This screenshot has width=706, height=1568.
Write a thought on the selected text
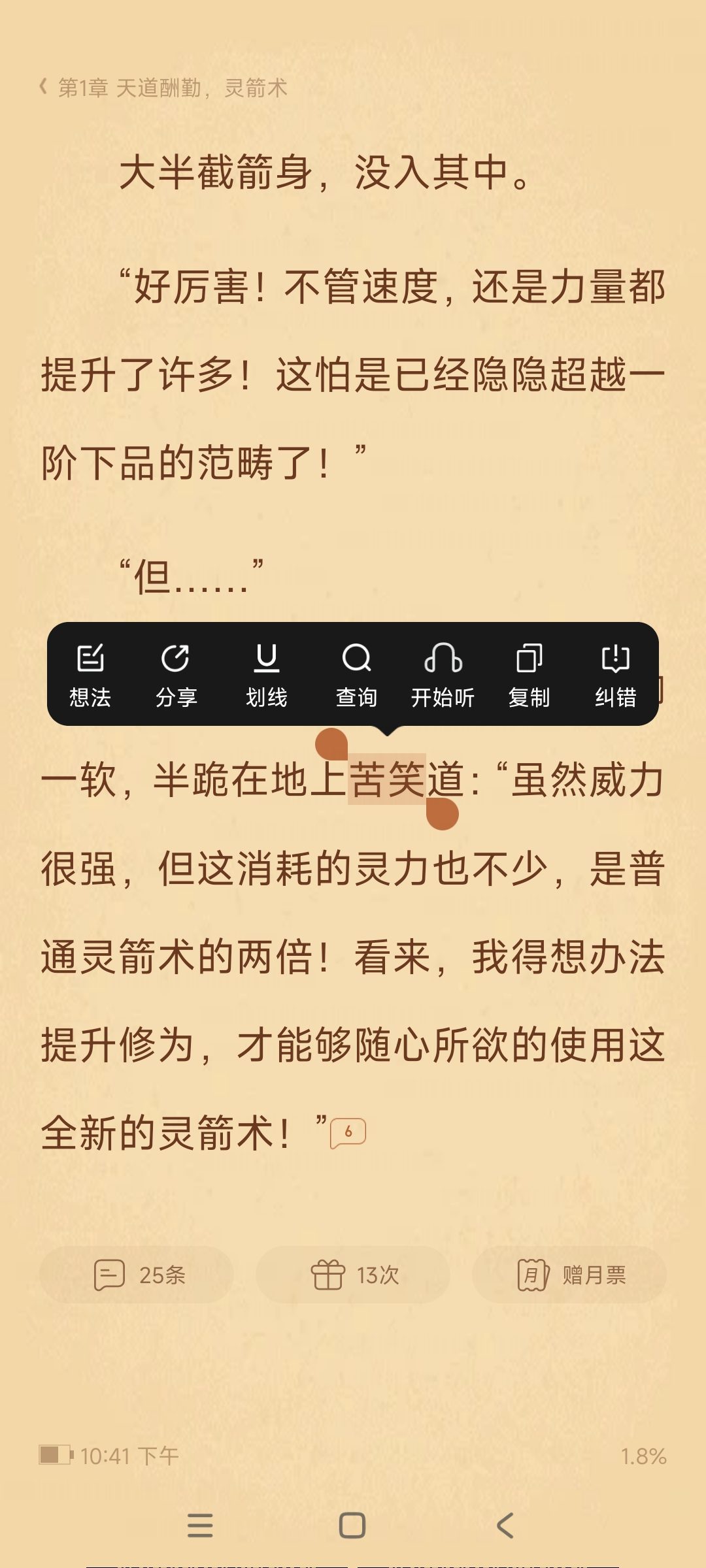click(x=90, y=675)
